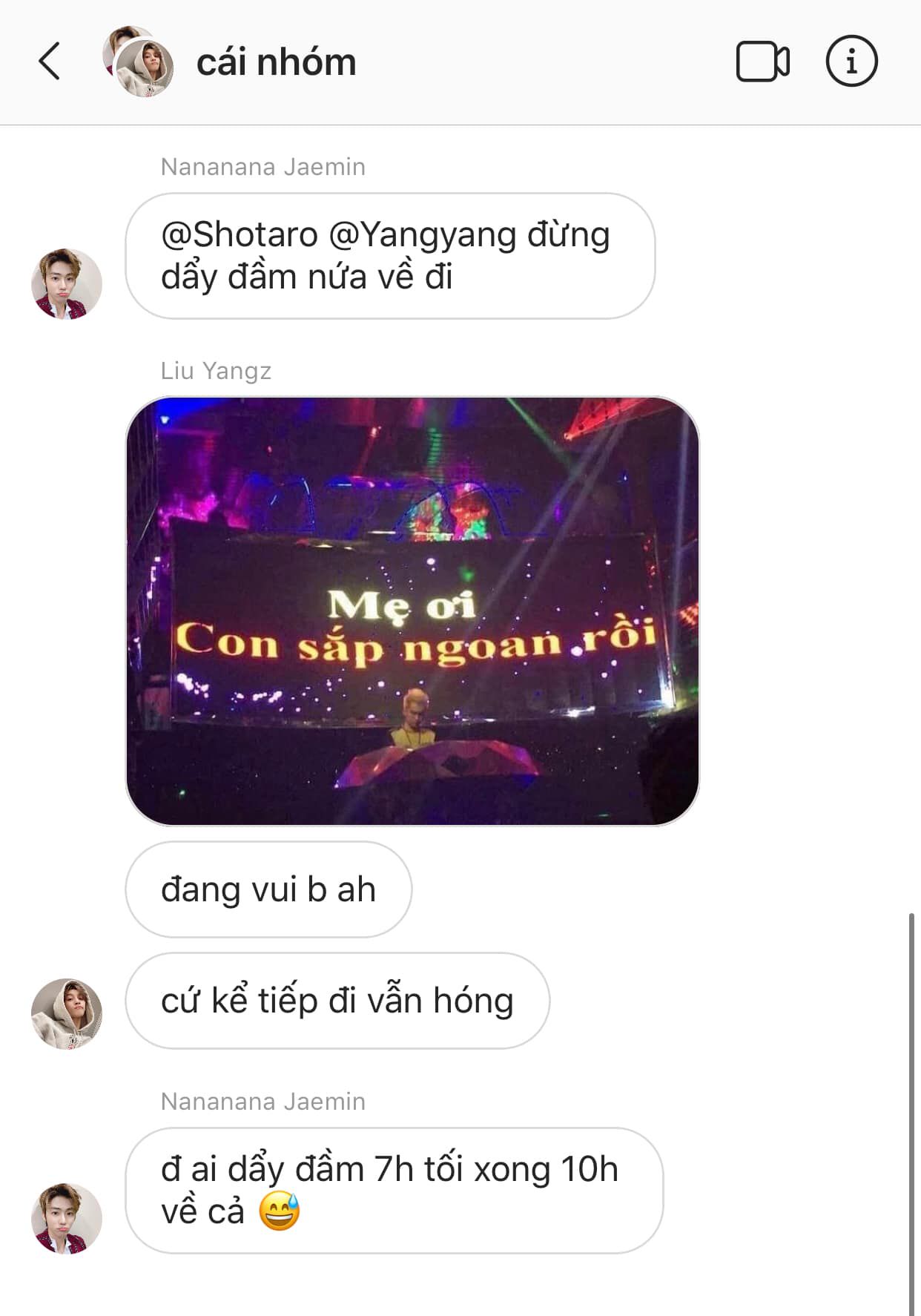Go back from the chat
The height and width of the screenshot is (1316, 921).
pyautogui.click(x=49, y=62)
